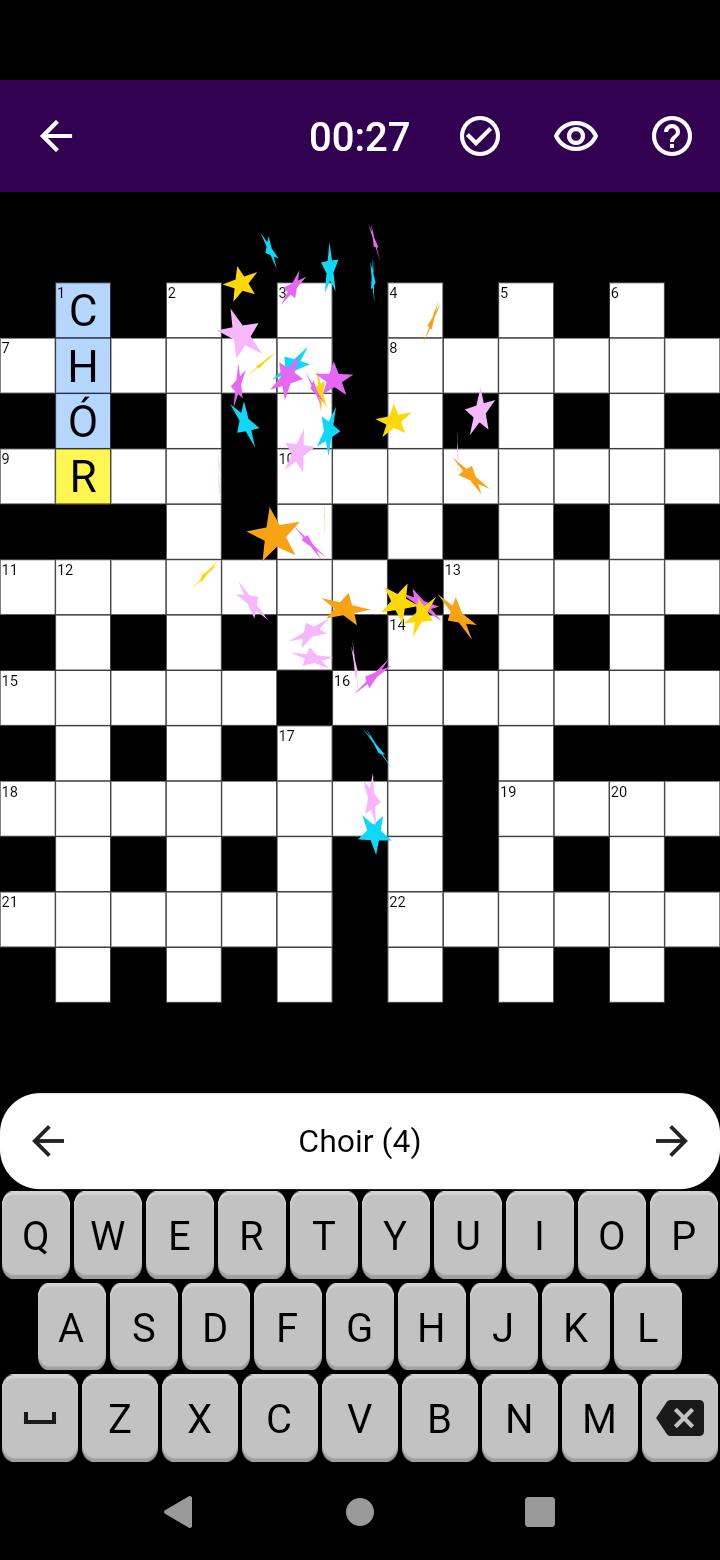Select the crossword cell numbered 18
720x1560 pixels.
coord(27,809)
